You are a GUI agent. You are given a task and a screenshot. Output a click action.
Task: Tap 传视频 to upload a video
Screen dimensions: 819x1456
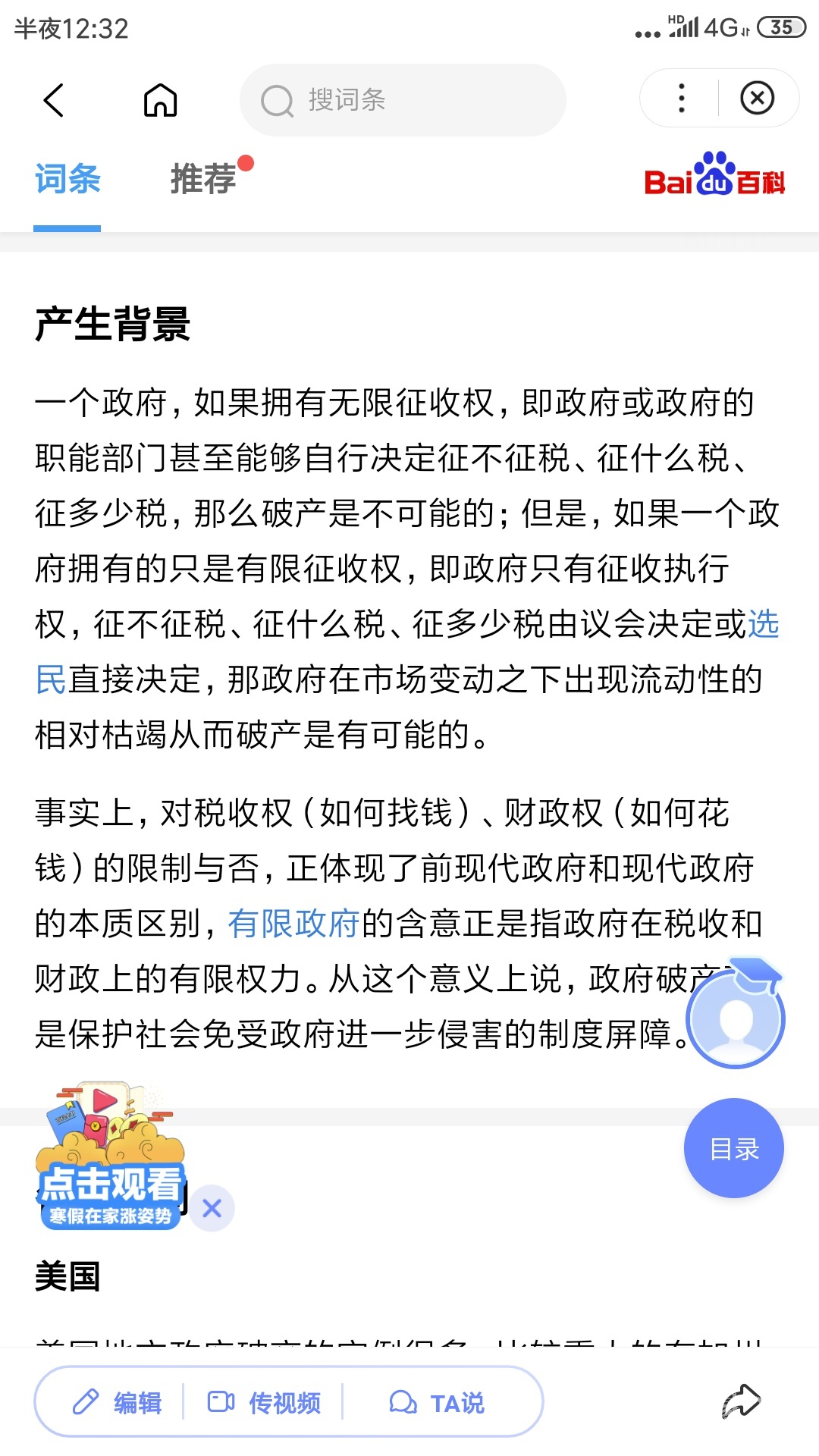click(x=264, y=1403)
